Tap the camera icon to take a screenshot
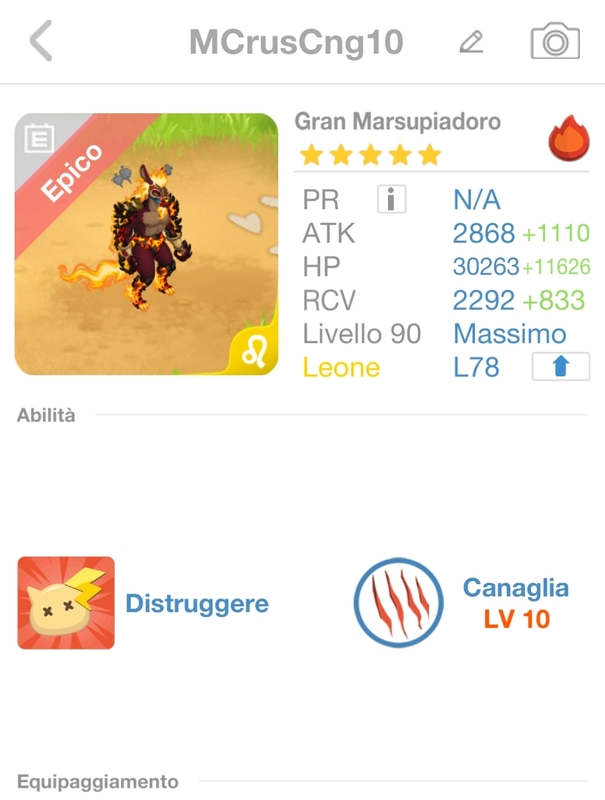The width and height of the screenshot is (605, 800). click(555, 42)
